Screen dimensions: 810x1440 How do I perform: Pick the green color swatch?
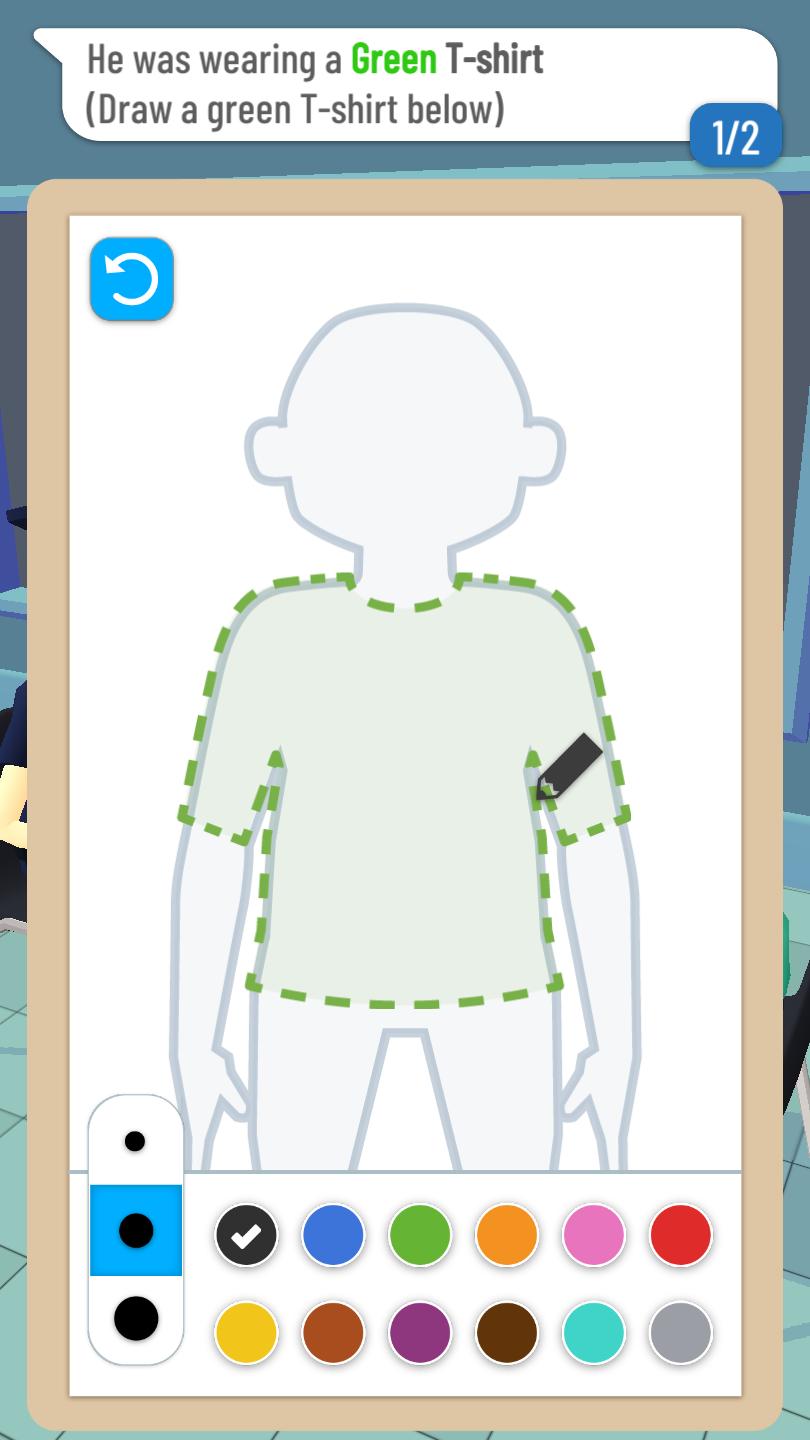click(420, 1236)
